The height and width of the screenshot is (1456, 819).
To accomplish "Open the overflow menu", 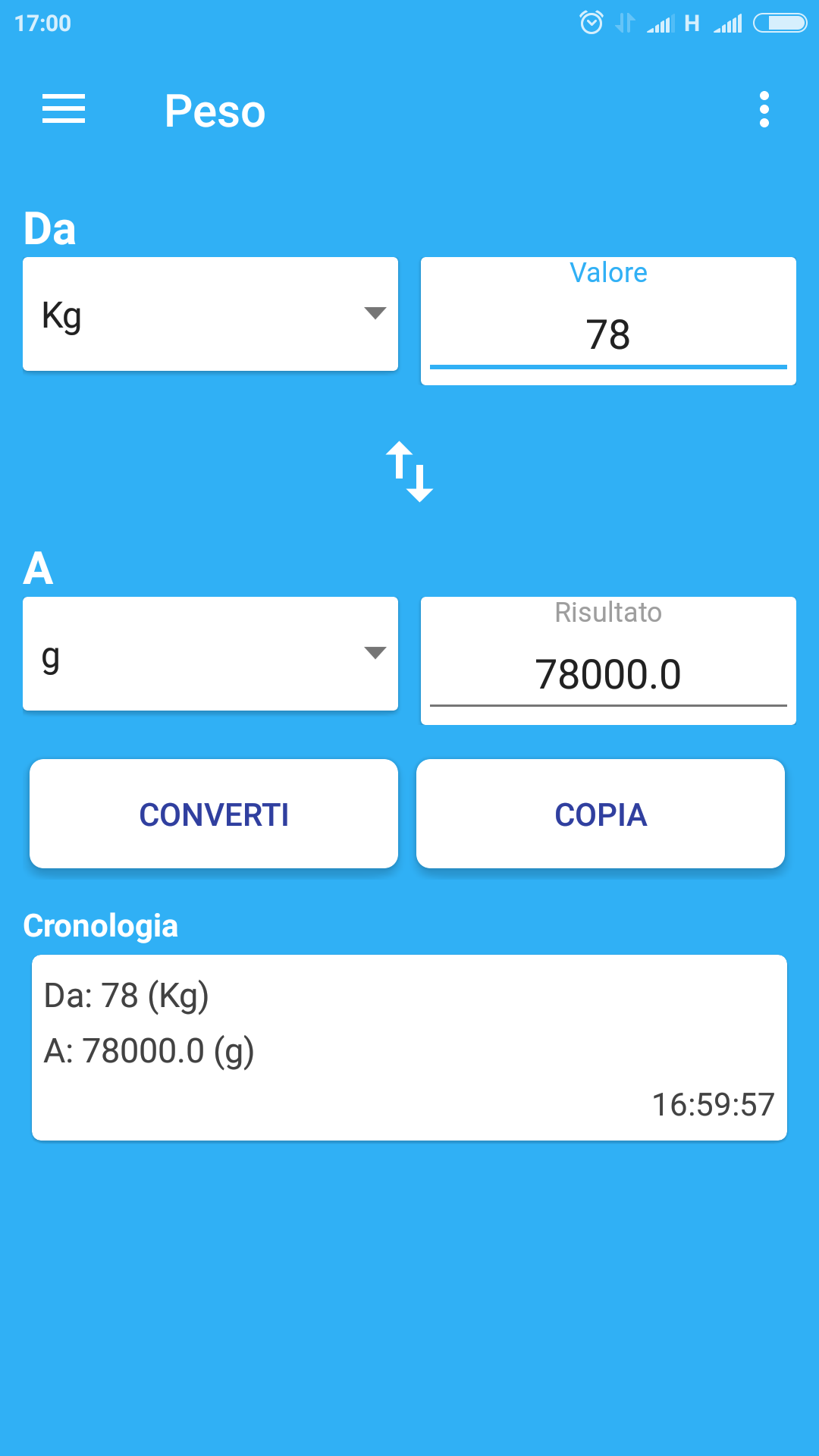I will click(764, 109).
